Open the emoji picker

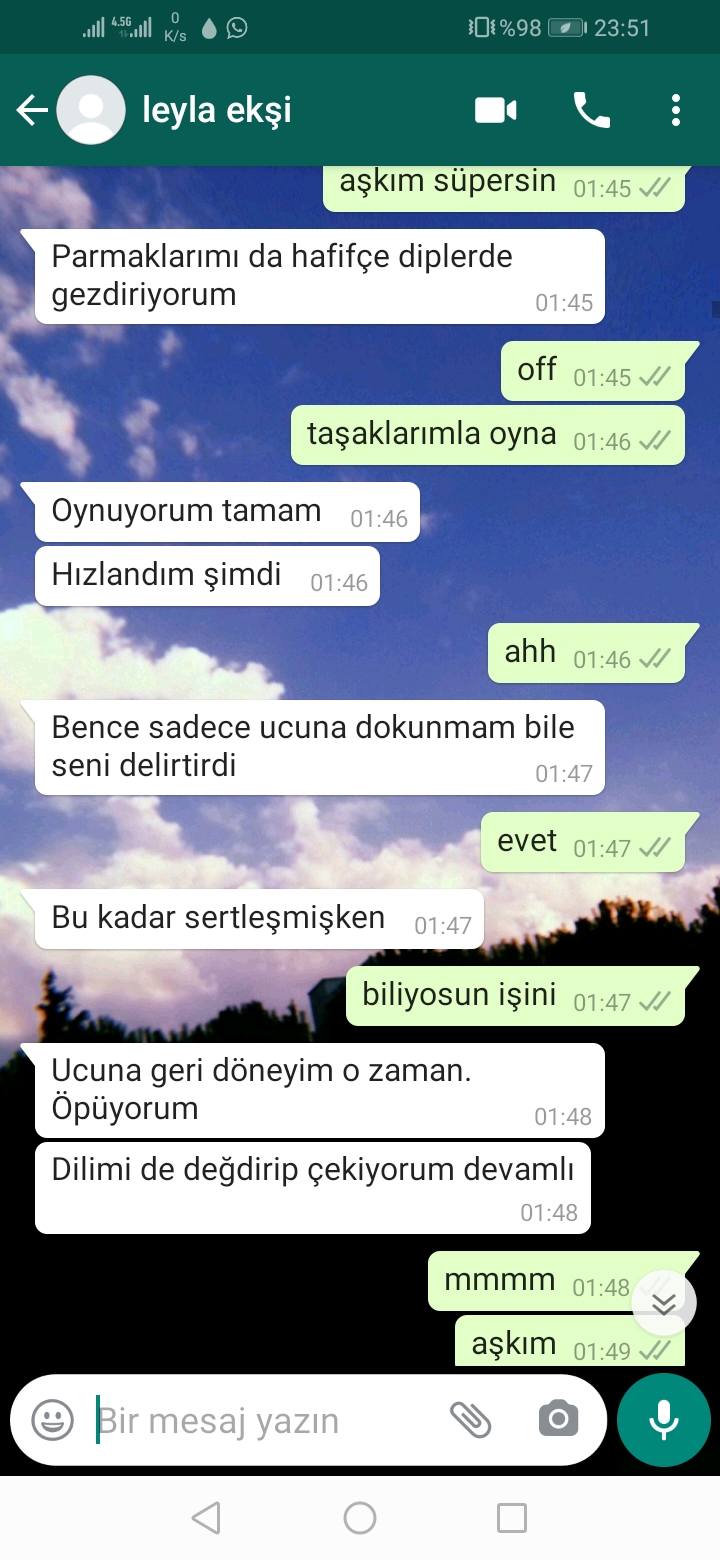click(x=52, y=1420)
